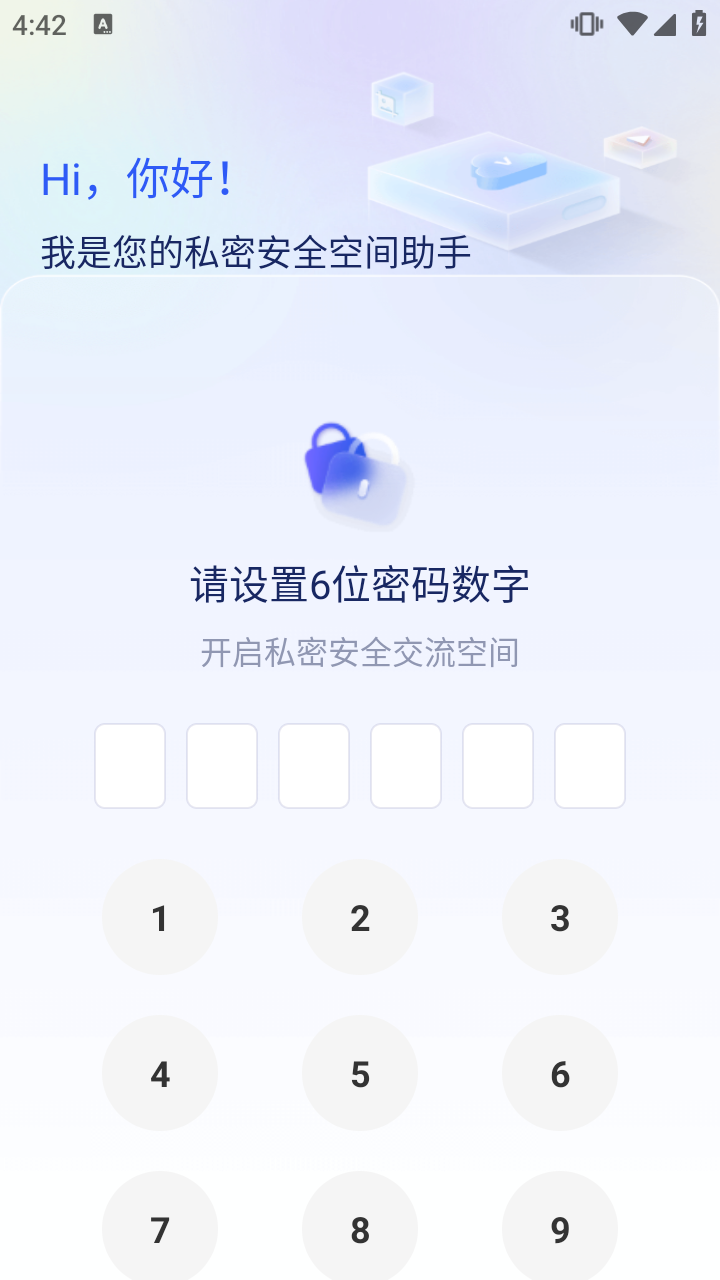Tap digit 1 on the keypad
Image resolution: width=720 pixels, height=1280 pixels.
(x=160, y=917)
